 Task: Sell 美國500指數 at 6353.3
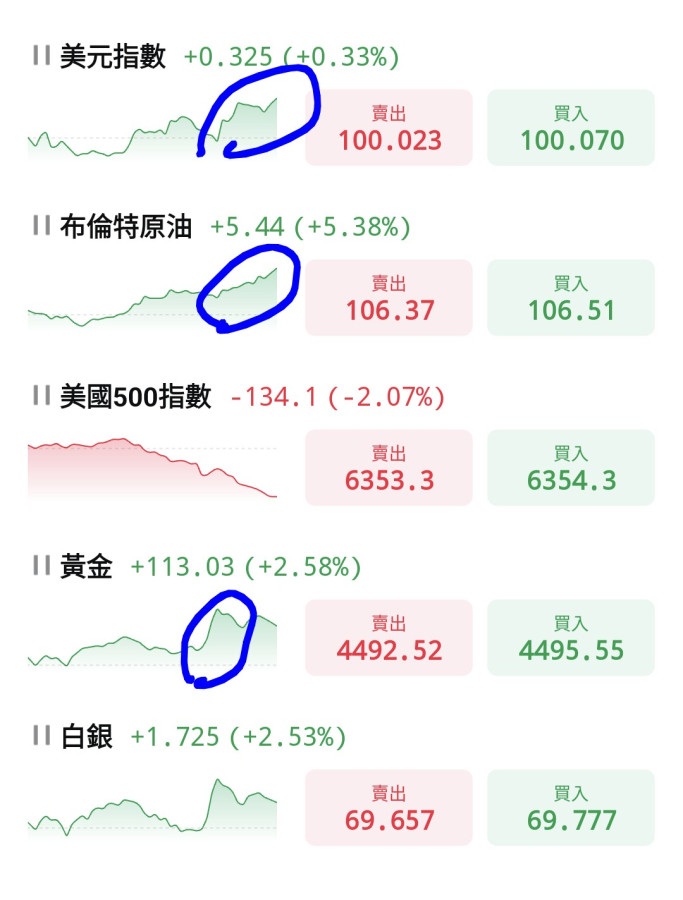[x=388, y=468]
